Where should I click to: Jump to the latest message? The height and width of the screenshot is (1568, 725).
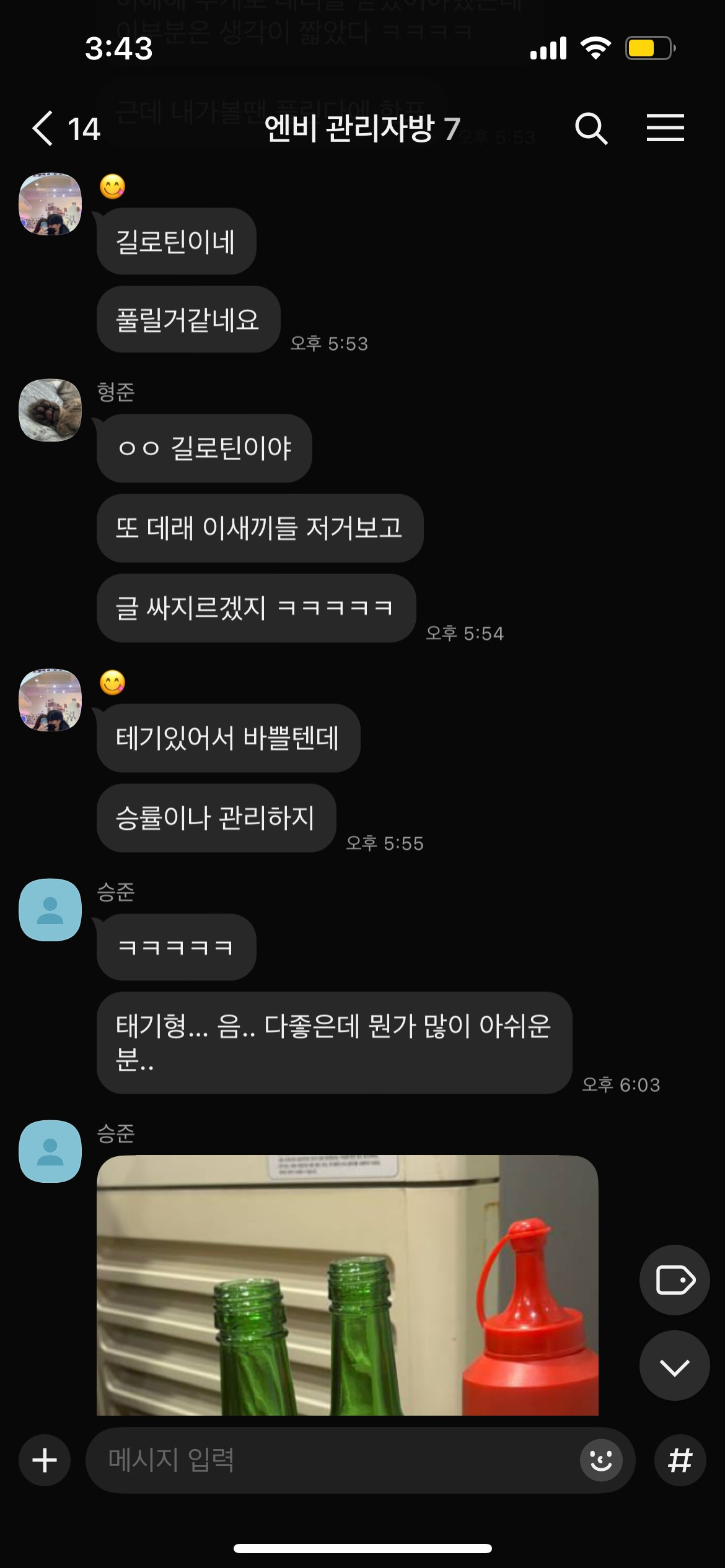point(674,1366)
